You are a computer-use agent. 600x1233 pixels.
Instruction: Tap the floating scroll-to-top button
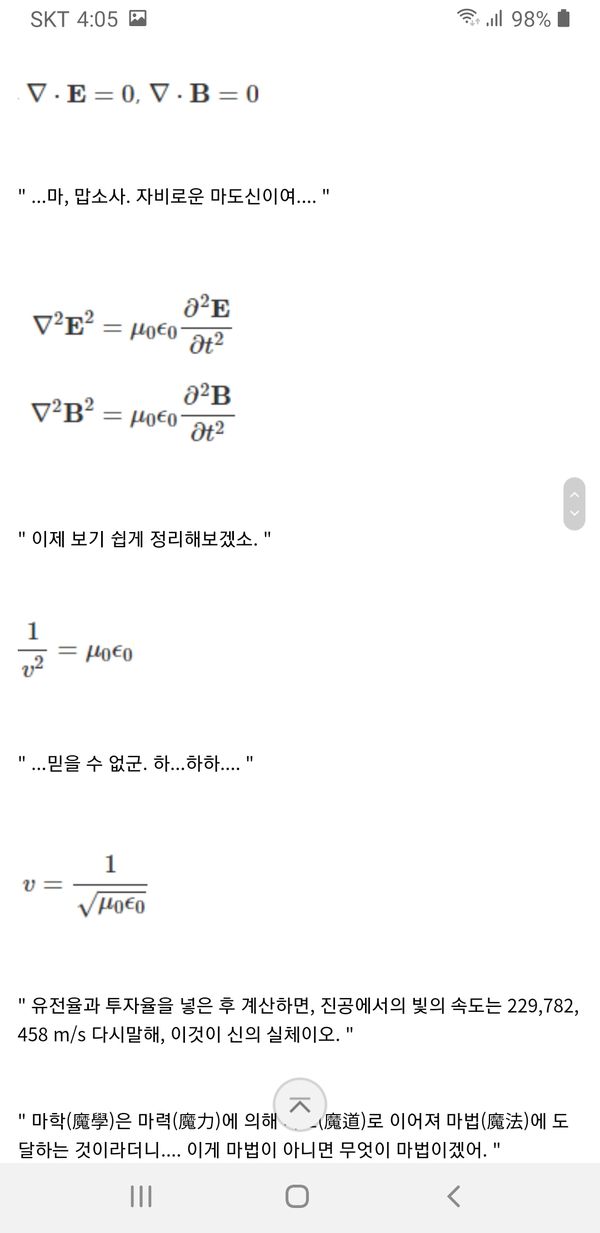click(300, 1104)
